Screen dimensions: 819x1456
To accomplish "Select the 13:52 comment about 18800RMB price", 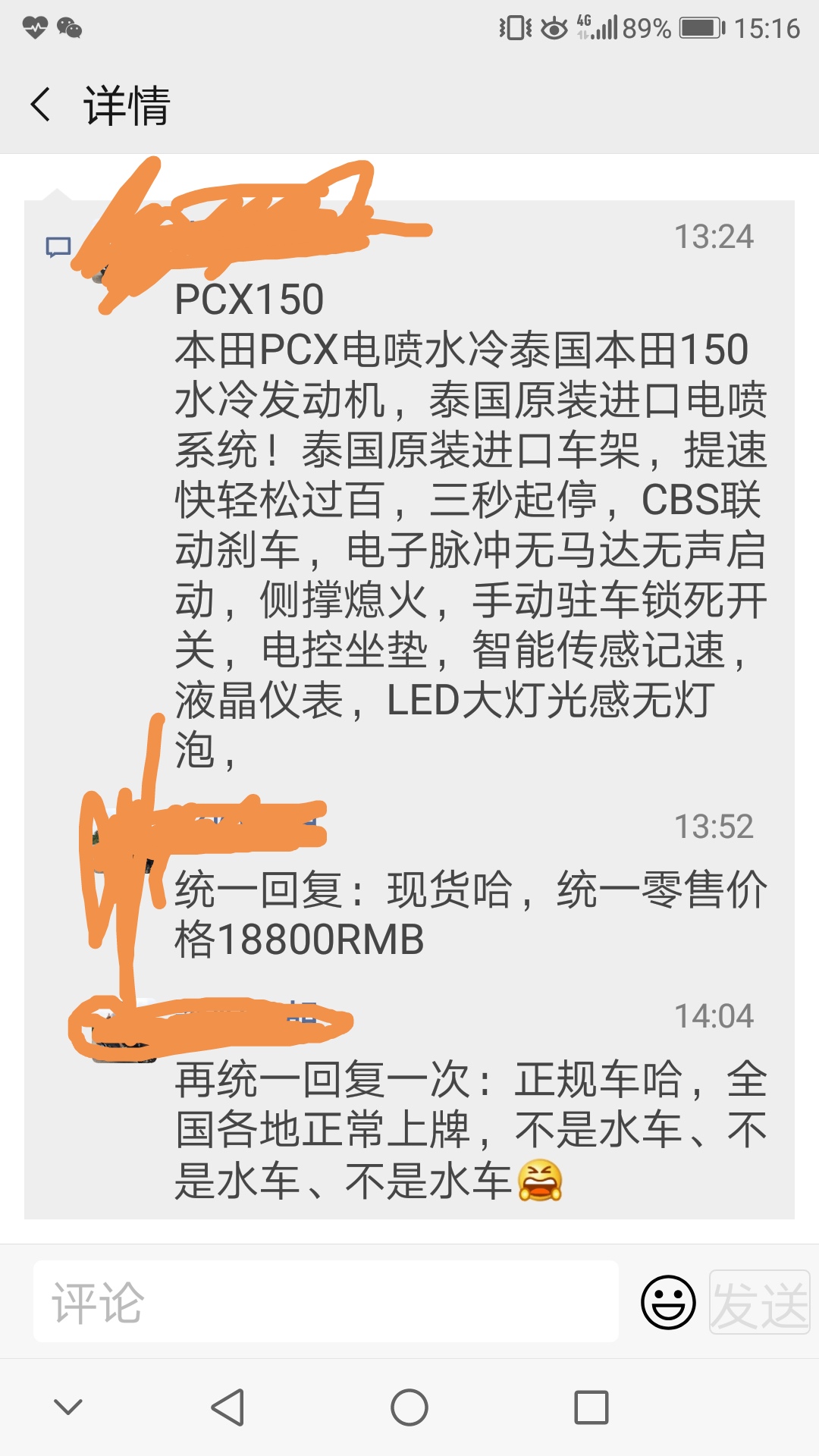I will pyautogui.click(x=470, y=914).
